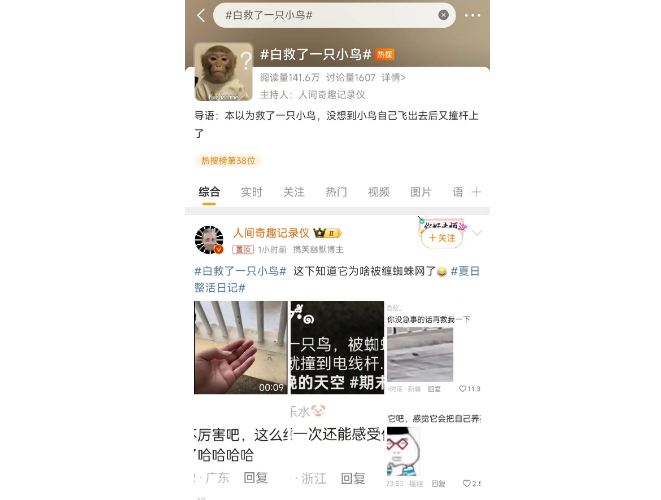This screenshot has height=500, width=661.
Task: Open the post image about 电线杆
Action: click(x=337, y=347)
